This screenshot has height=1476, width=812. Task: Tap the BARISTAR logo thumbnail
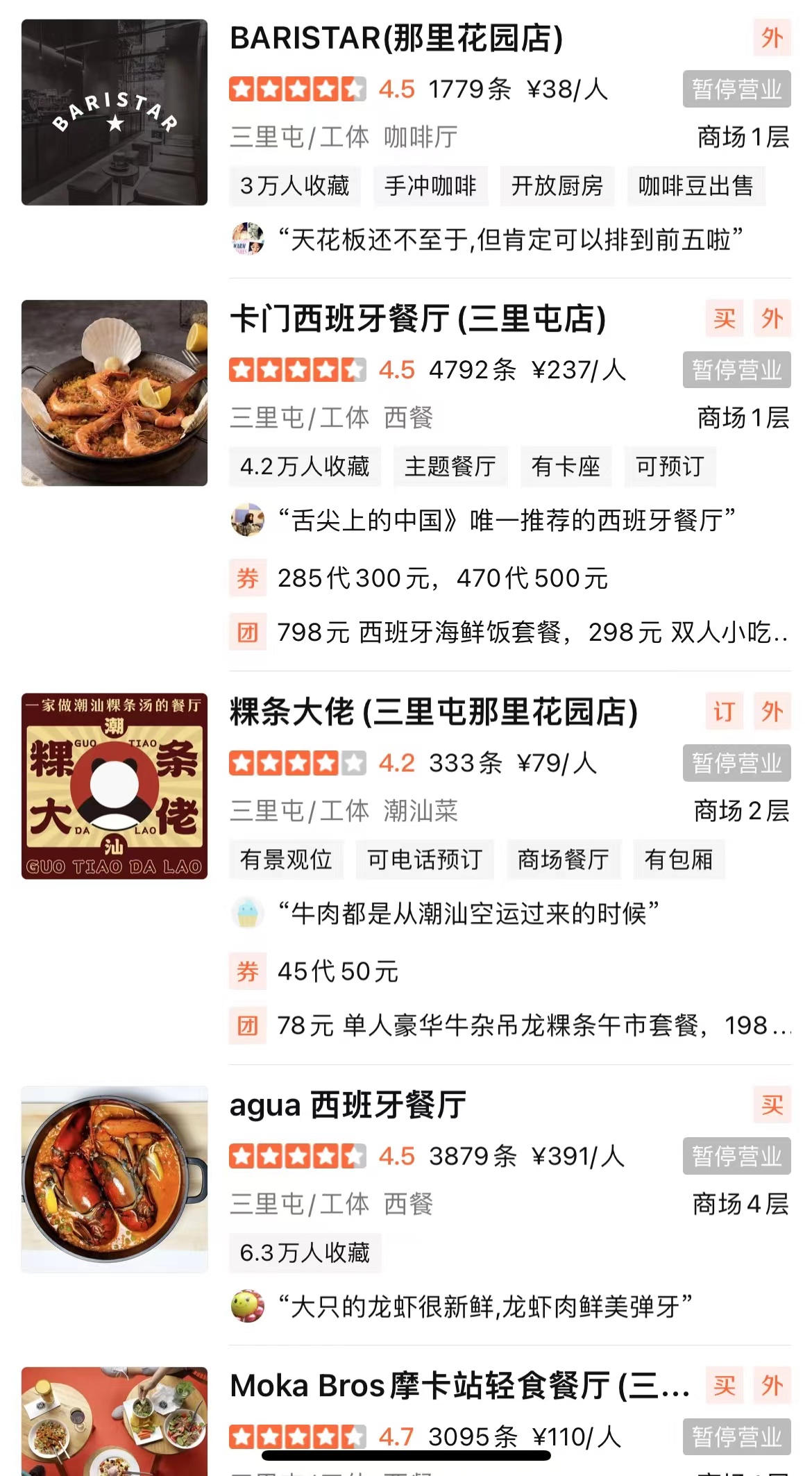pyautogui.click(x=115, y=112)
